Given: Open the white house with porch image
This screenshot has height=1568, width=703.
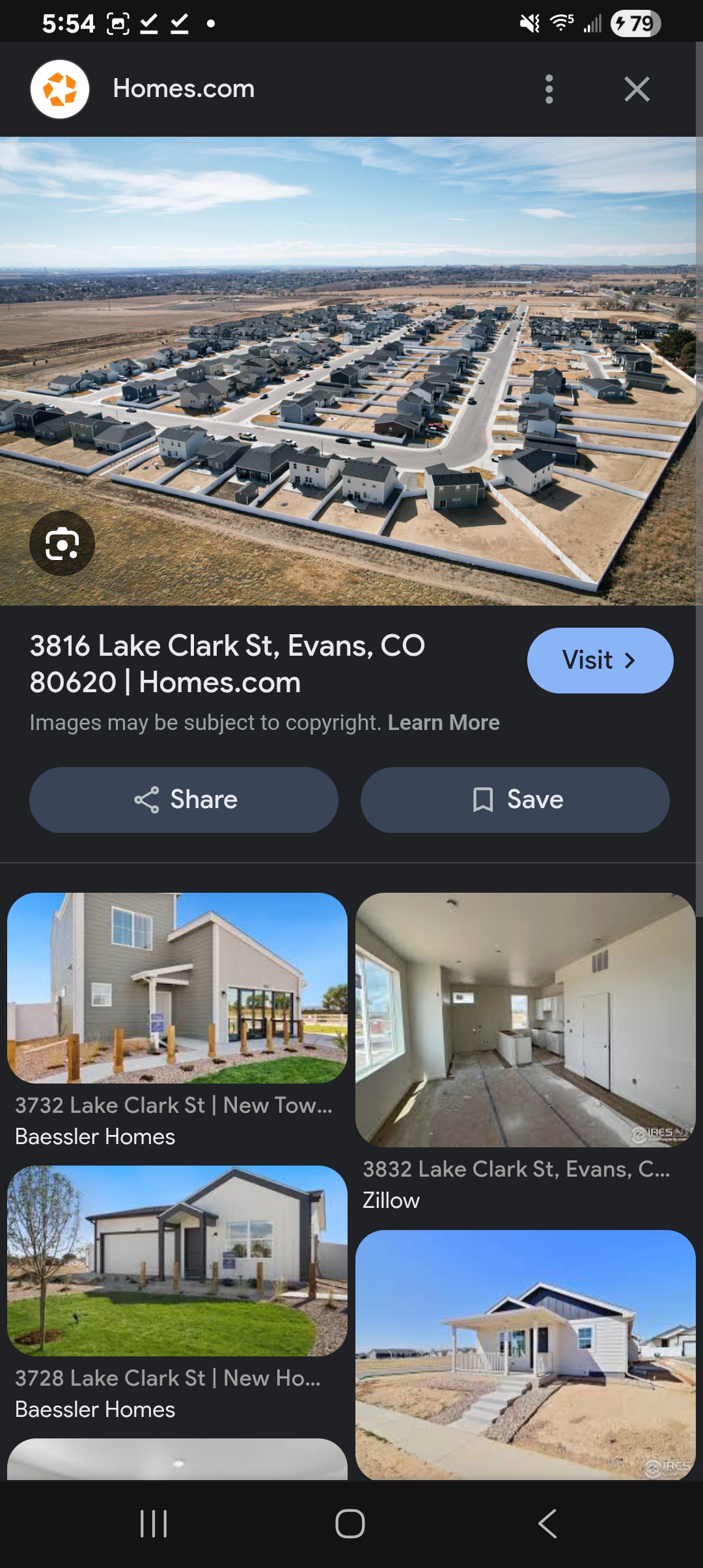Looking at the screenshot, I should (x=525, y=1354).
